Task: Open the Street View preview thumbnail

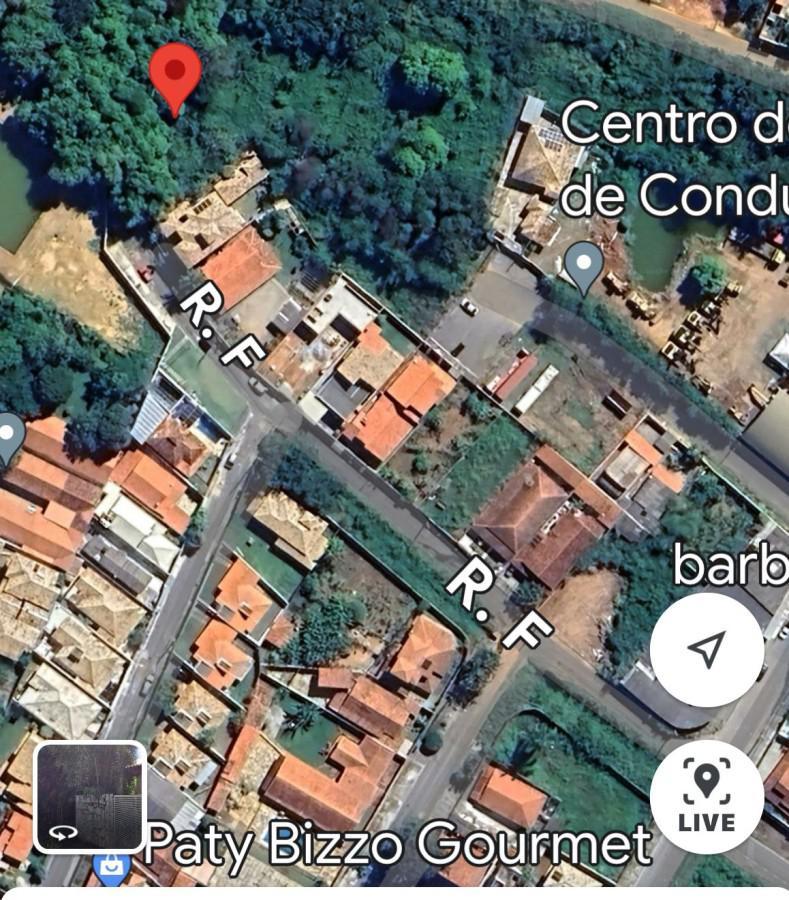Action: (90, 796)
